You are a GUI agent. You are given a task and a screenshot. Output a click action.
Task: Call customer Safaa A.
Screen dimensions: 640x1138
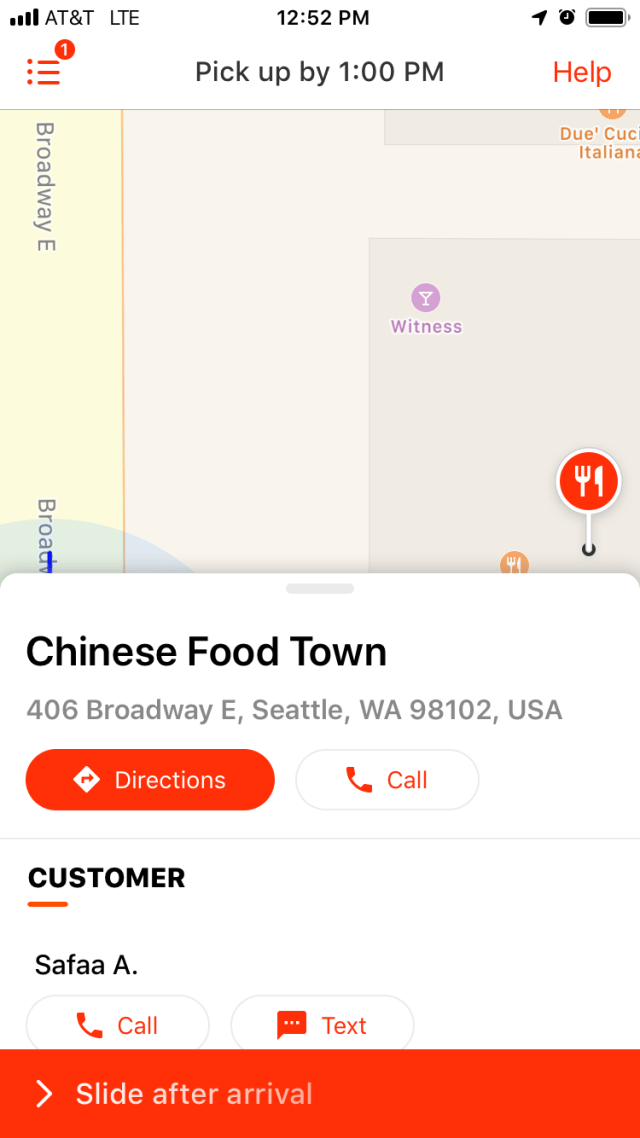(117, 1025)
